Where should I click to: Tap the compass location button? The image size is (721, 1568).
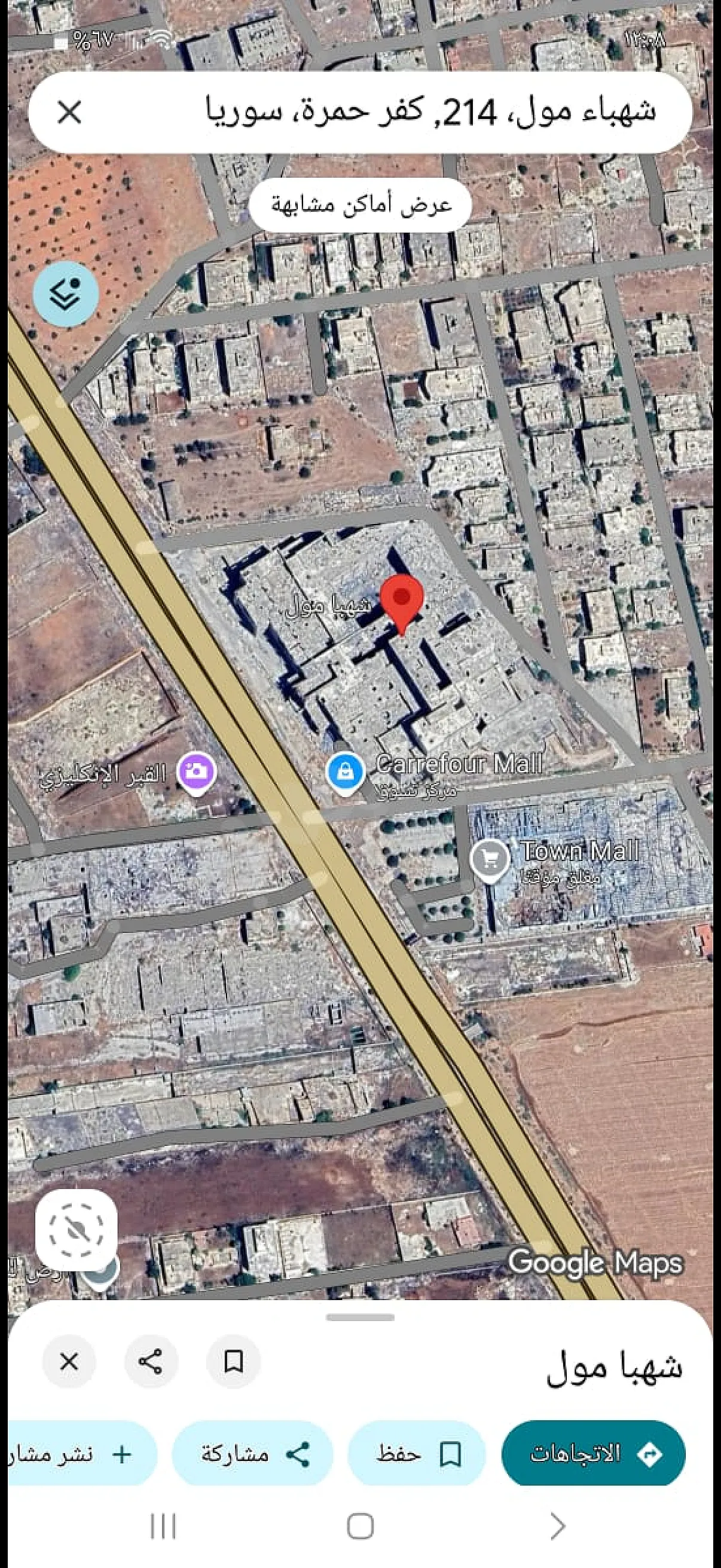click(x=76, y=1230)
